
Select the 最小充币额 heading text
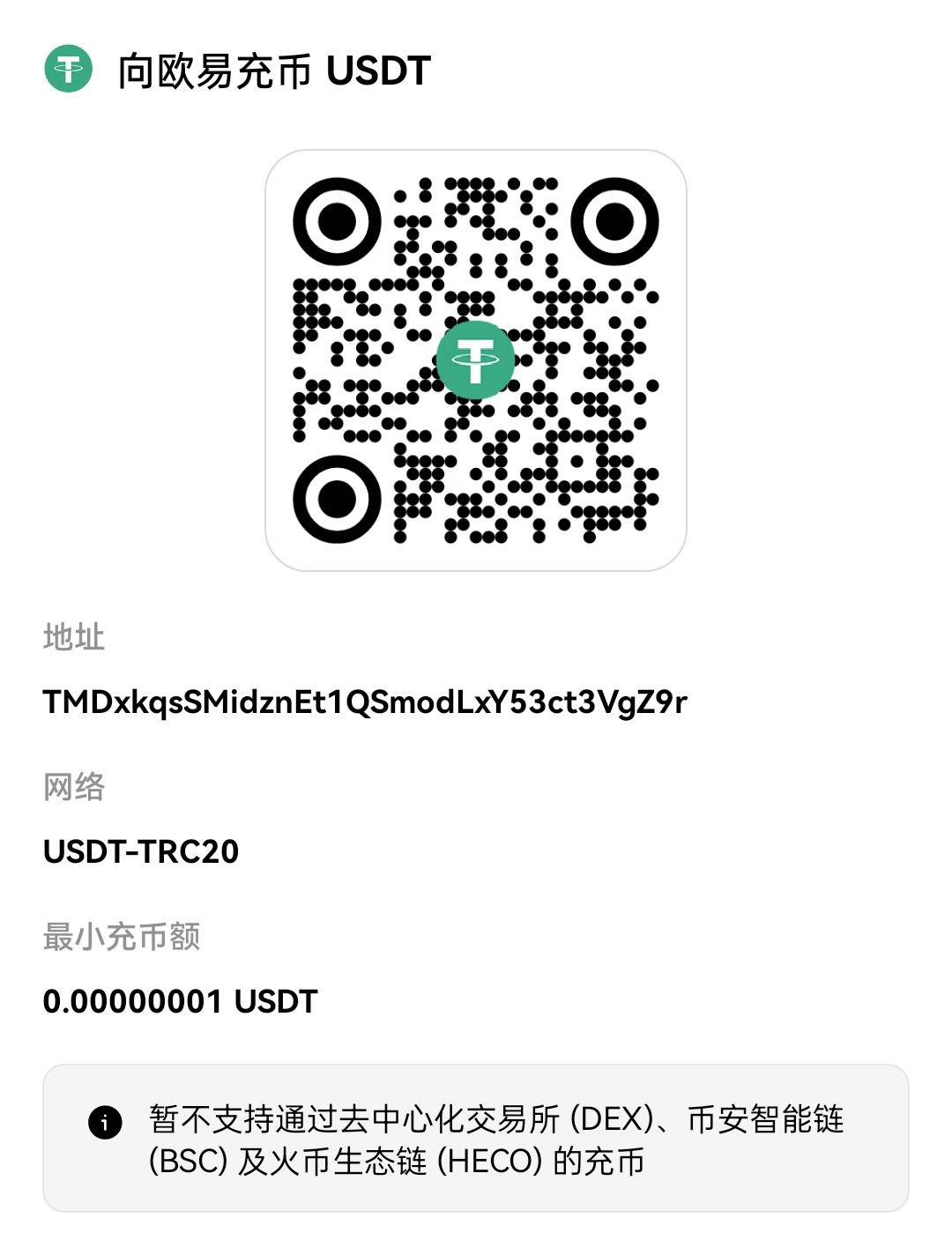[119, 939]
